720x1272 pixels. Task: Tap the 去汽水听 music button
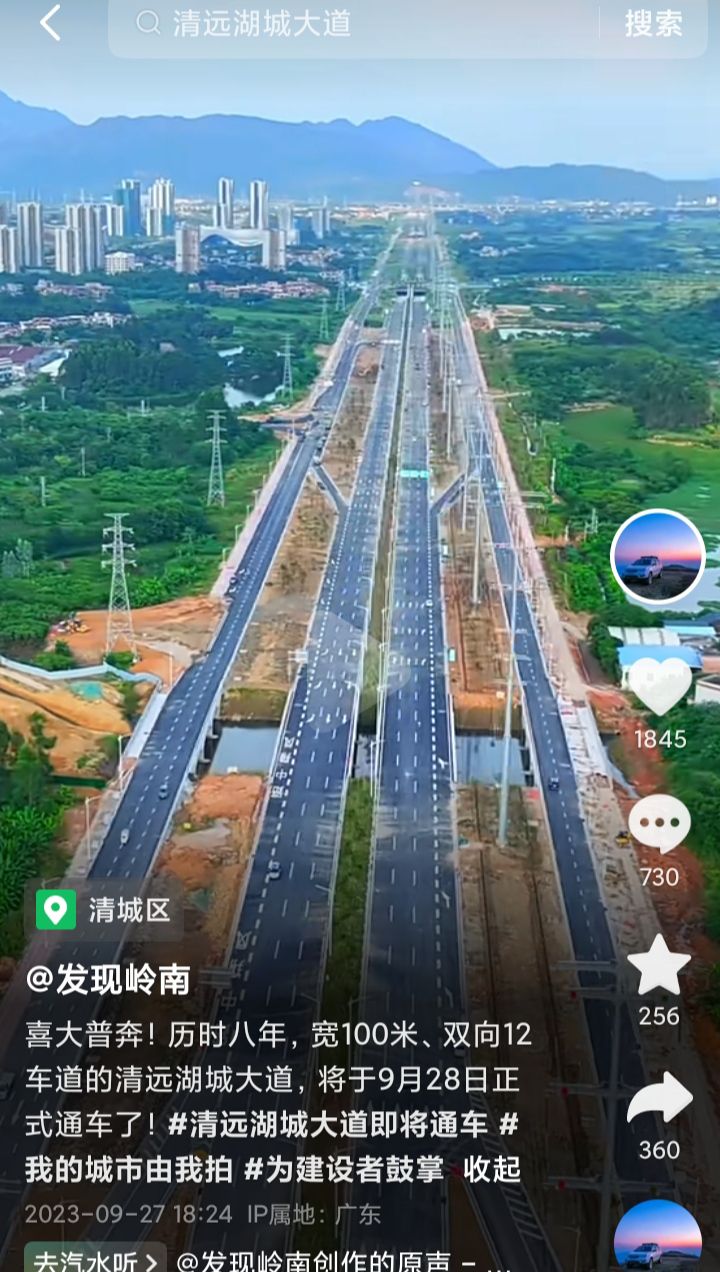(x=96, y=1260)
